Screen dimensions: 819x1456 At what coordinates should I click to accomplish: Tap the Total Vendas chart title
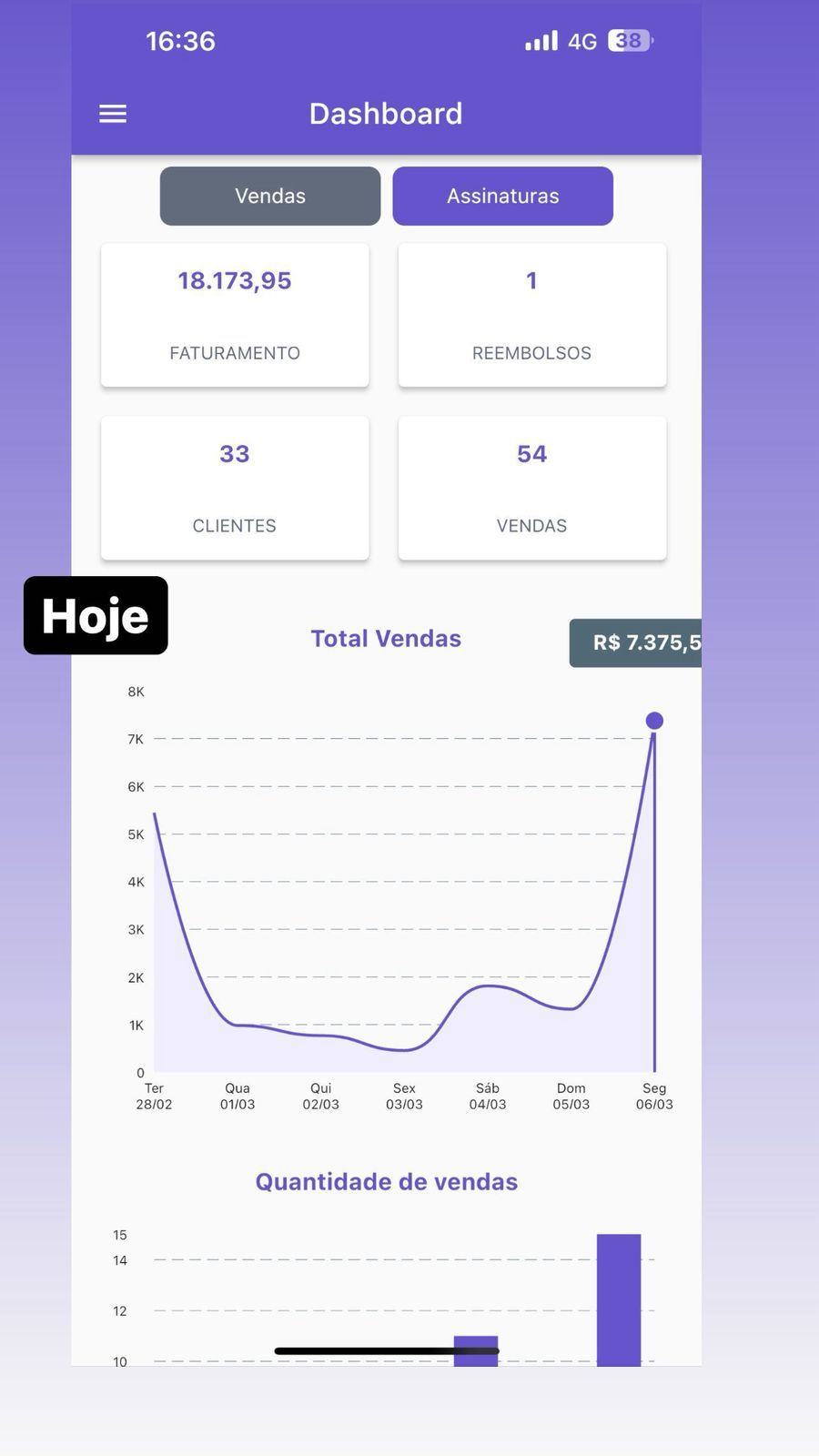tap(386, 638)
